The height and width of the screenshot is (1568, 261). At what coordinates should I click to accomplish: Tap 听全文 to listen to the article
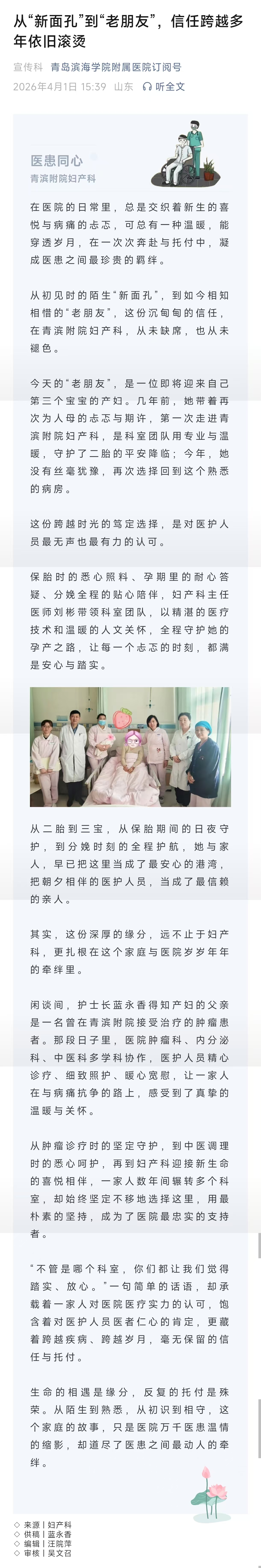tap(164, 86)
